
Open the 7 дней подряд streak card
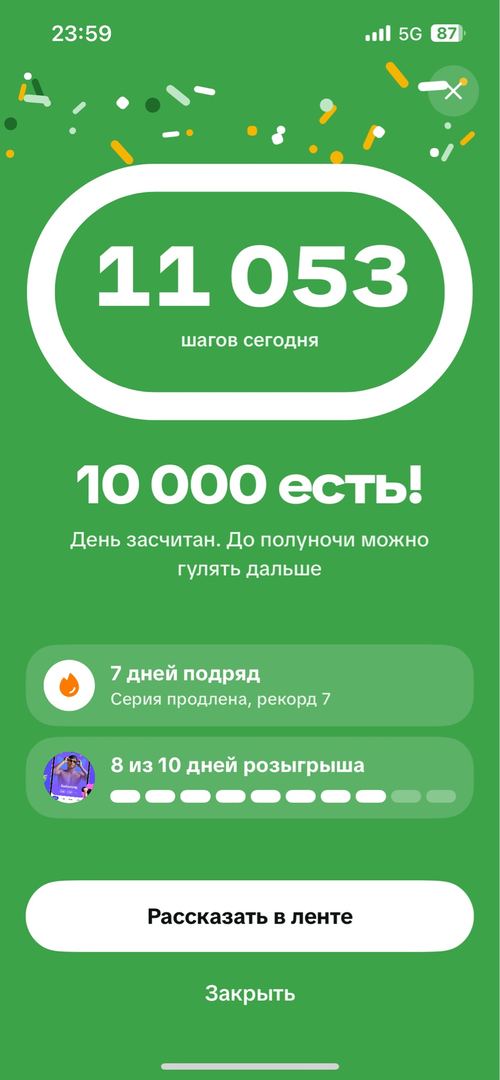point(250,685)
